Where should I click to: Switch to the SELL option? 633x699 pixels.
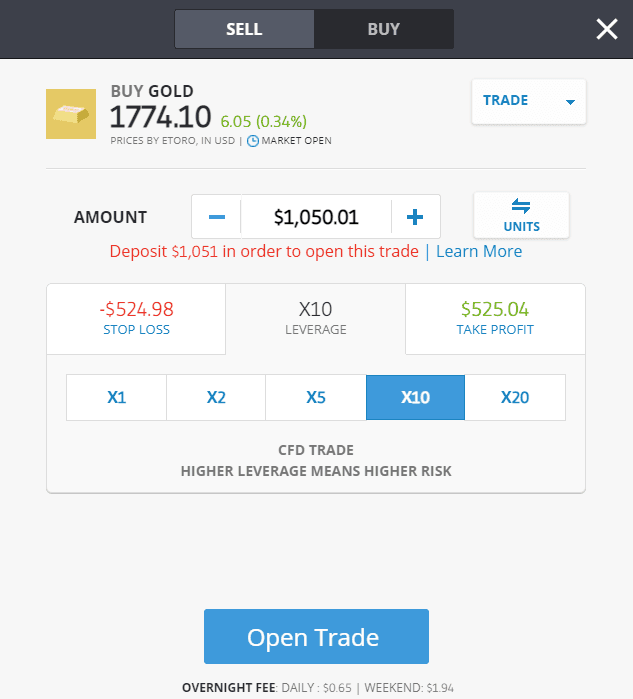pyautogui.click(x=244, y=29)
